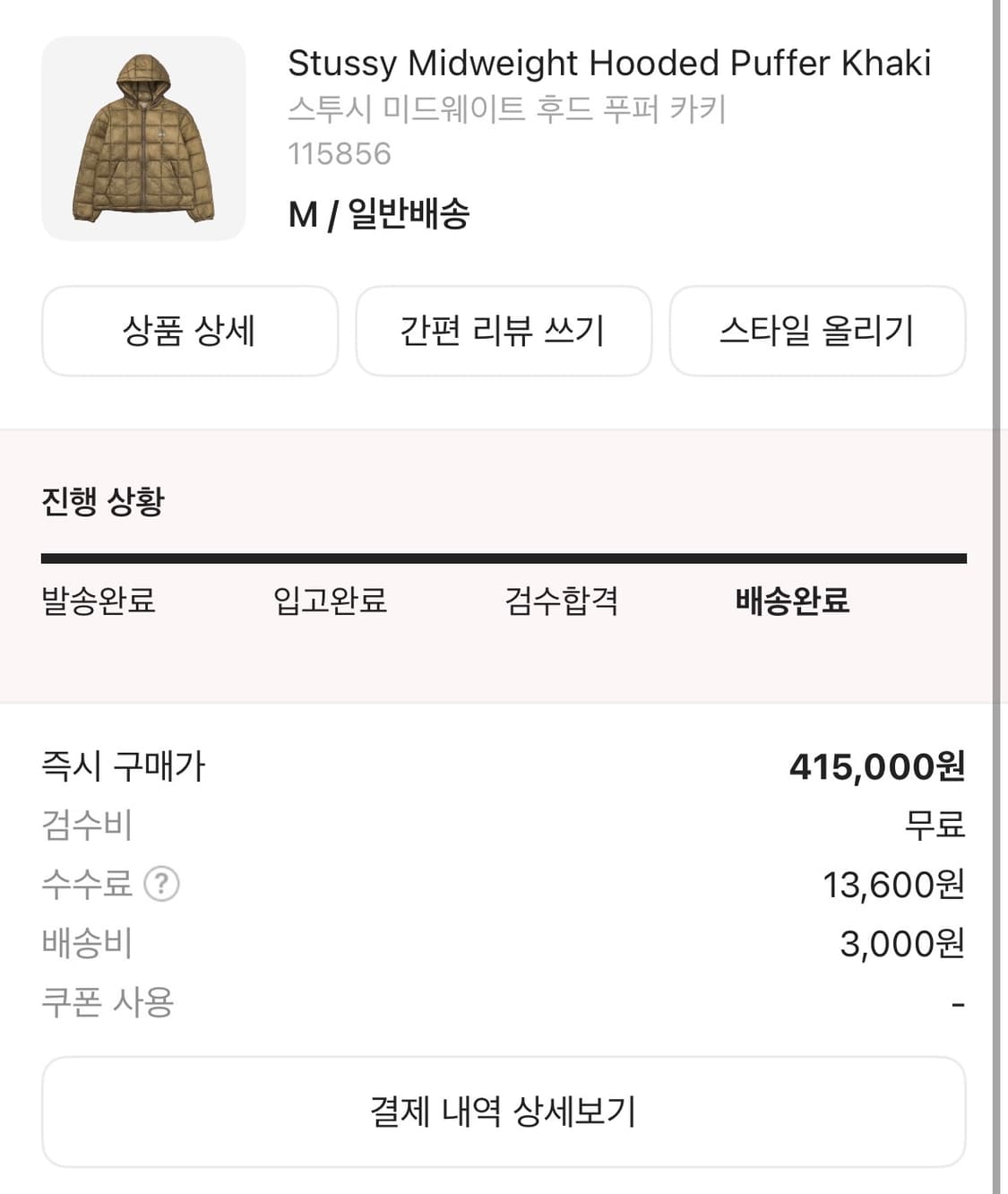The image size is (1008, 1194).
Task: Click the 검수비 무료 row
Action: tap(935, 826)
